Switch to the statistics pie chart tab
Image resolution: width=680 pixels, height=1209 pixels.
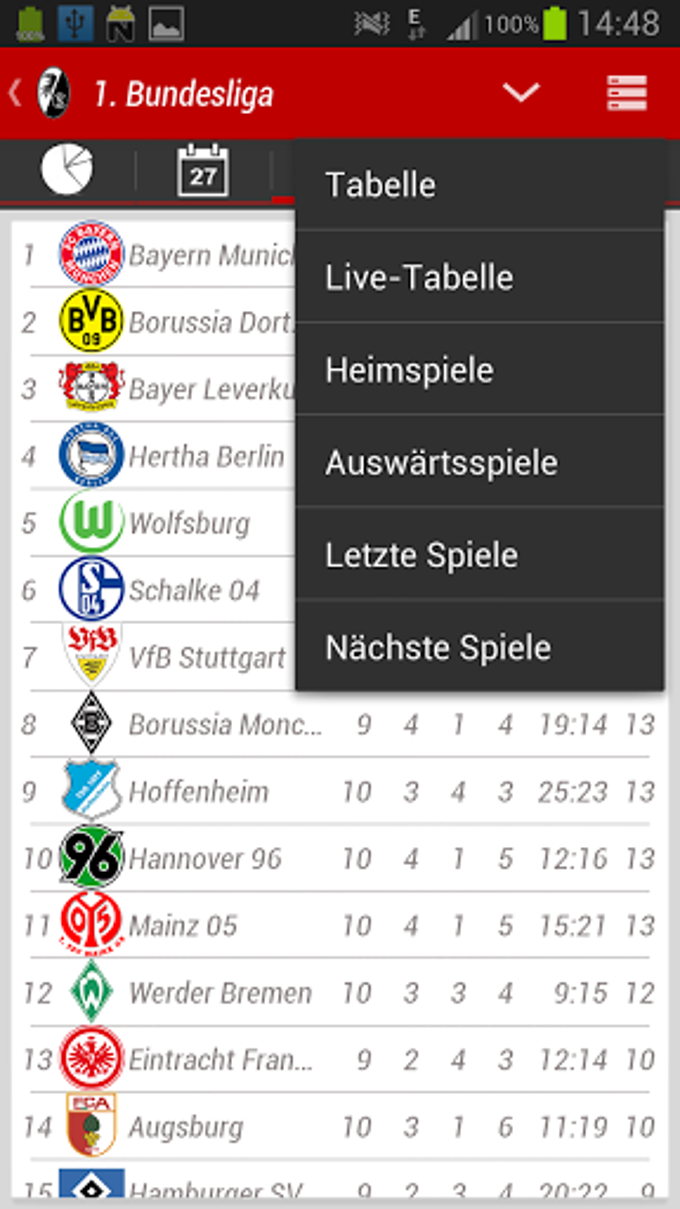[x=67, y=169]
